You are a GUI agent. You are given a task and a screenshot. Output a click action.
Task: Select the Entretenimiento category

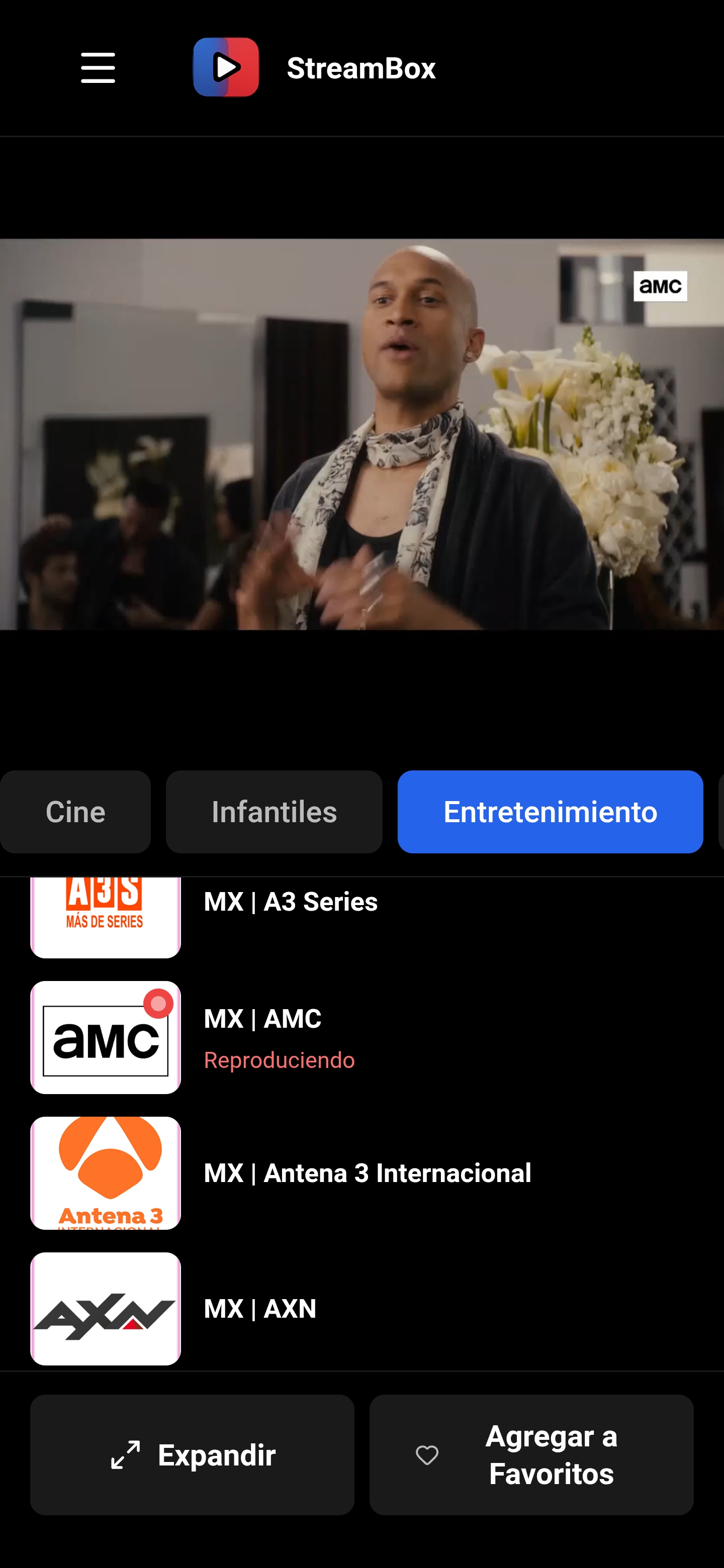click(x=551, y=812)
